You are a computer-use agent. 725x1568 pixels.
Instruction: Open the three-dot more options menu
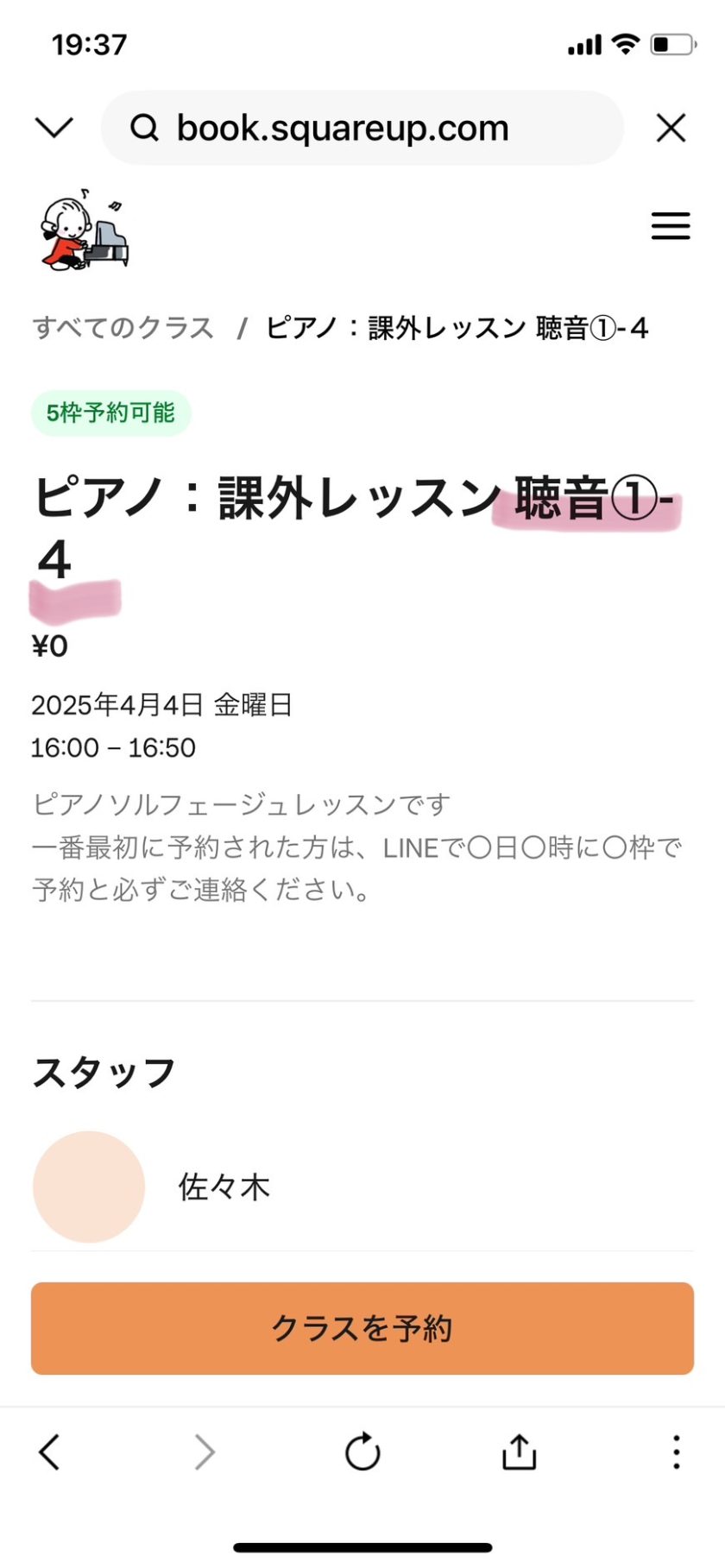tap(676, 1452)
